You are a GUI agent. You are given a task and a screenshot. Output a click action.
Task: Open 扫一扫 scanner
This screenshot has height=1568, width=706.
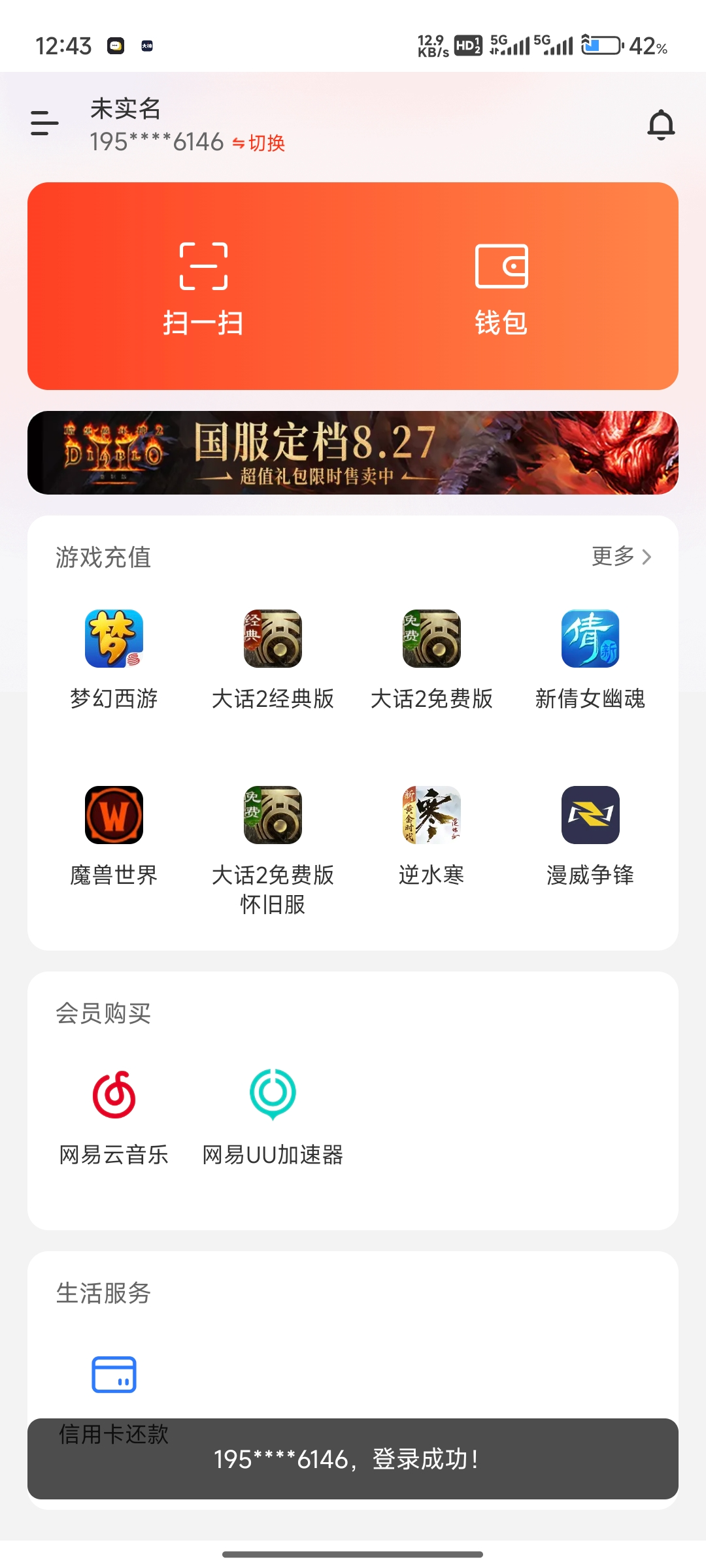coord(203,287)
